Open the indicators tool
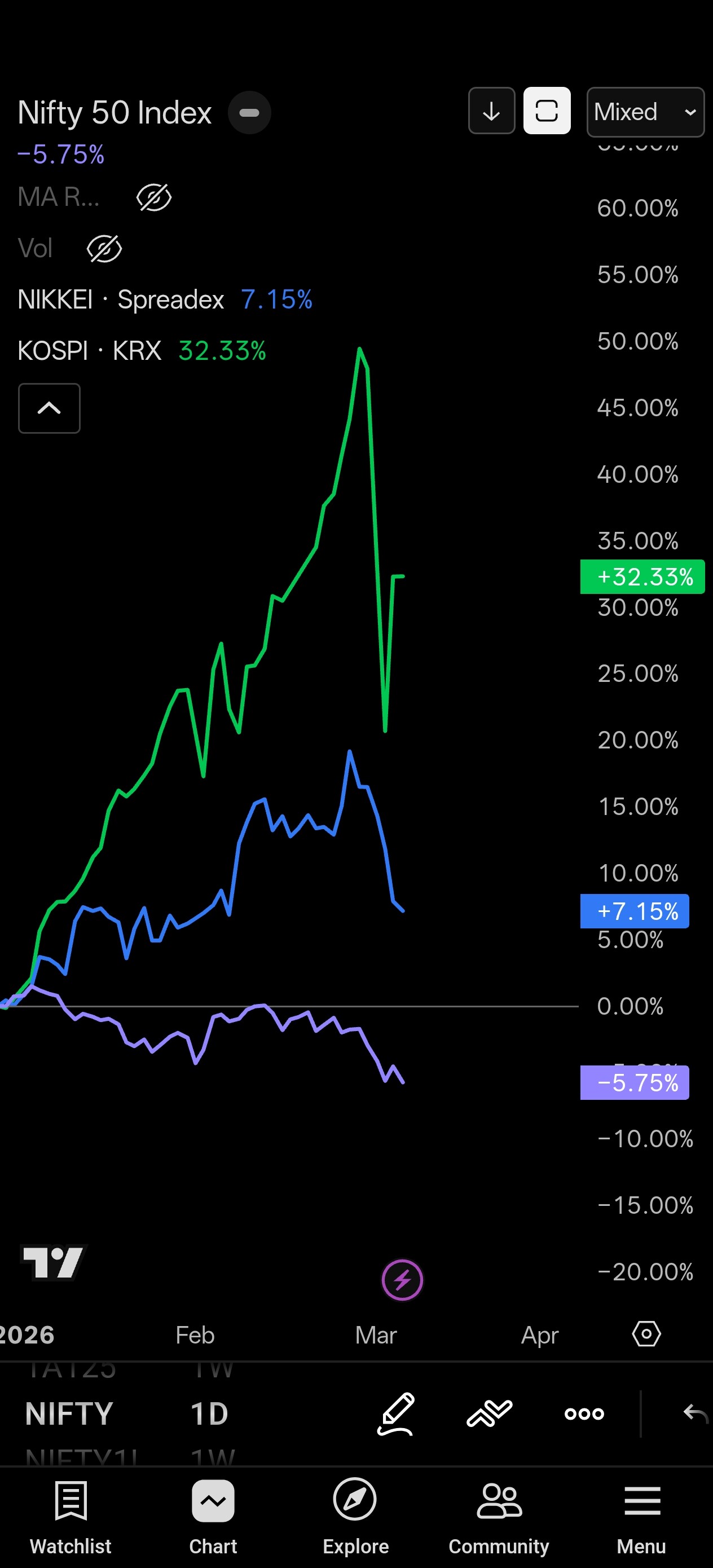The image size is (713, 1568). (489, 1413)
